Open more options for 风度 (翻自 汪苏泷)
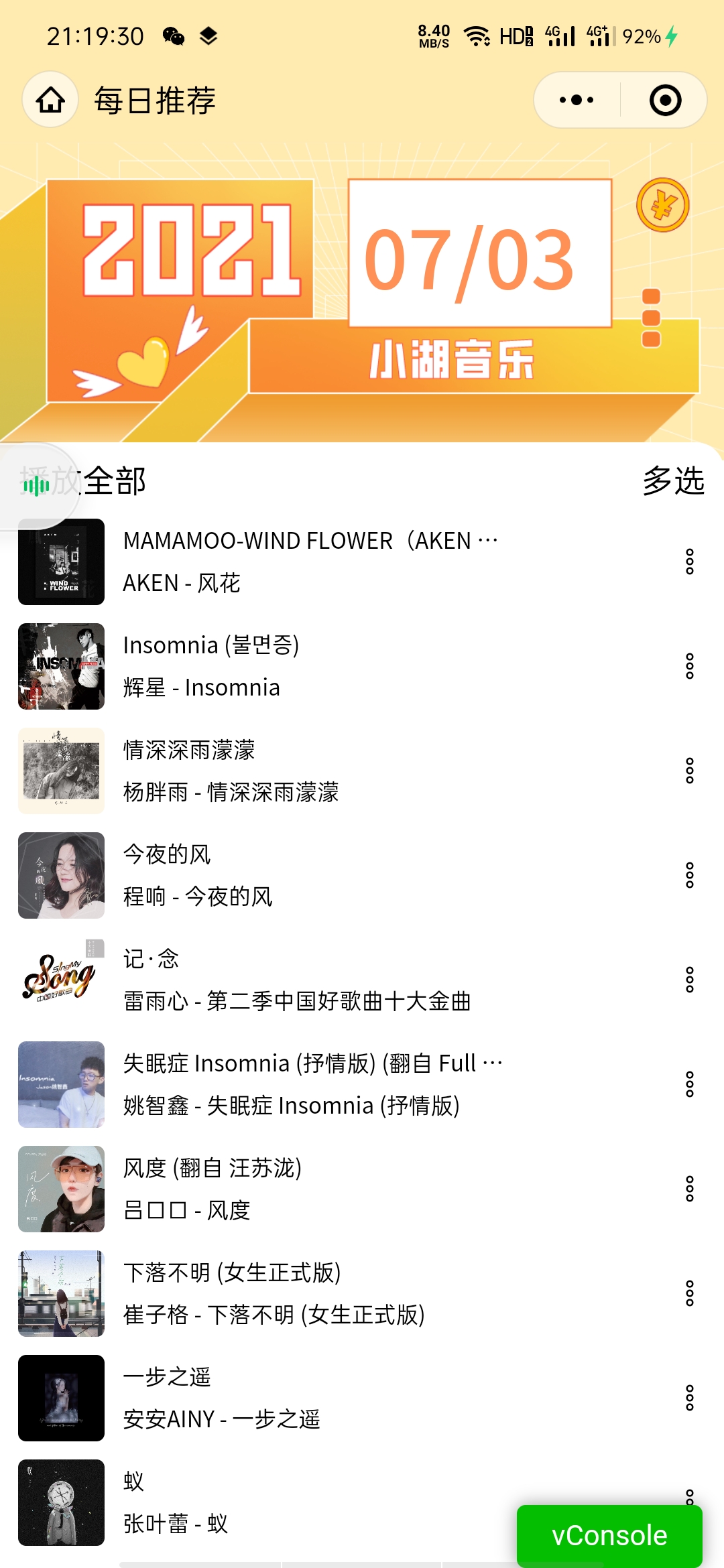 pos(689,1189)
